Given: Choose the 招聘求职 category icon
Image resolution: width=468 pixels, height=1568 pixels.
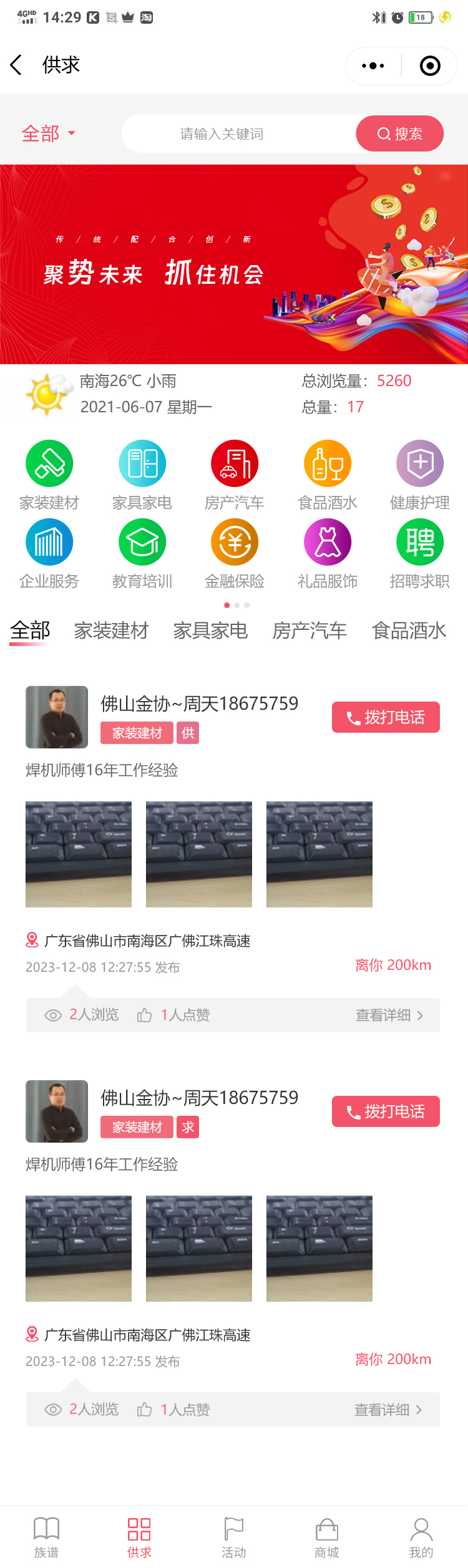Looking at the screenshot, I should [x=420, y=542].
